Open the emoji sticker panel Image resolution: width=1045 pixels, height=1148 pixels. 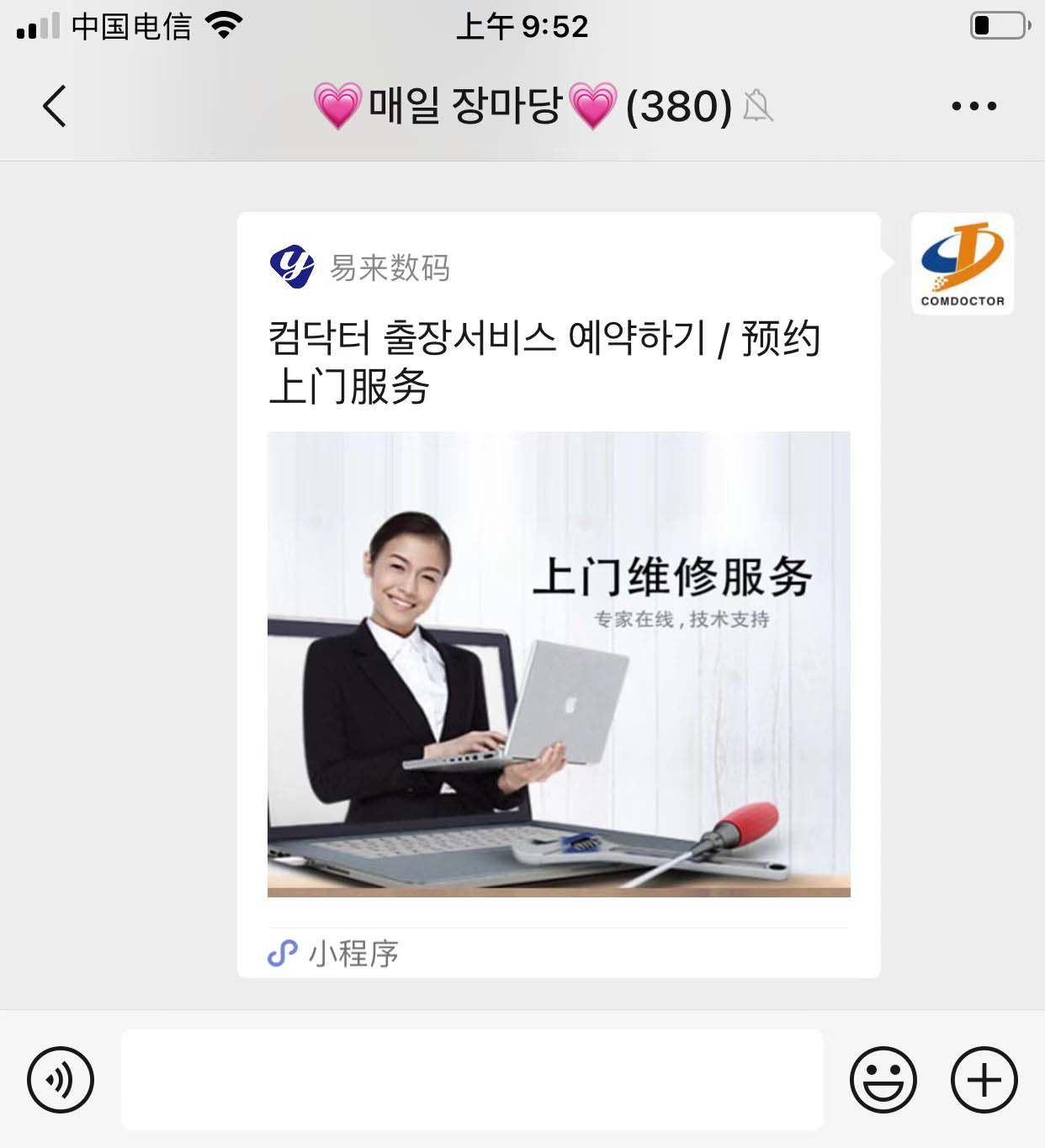click(883, 1079)
